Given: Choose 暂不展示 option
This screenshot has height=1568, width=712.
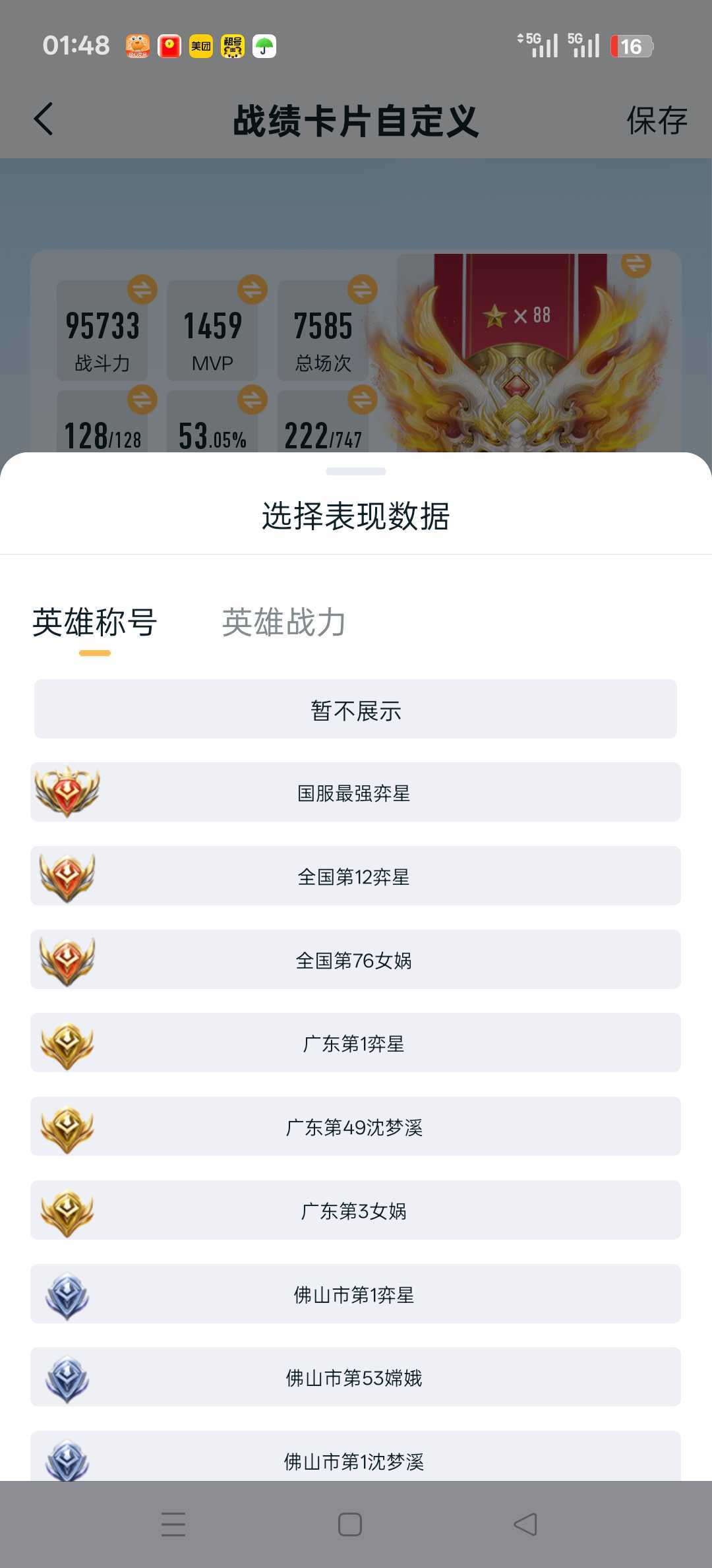Looking at the screenshot, I should click(x=355, y=709).
